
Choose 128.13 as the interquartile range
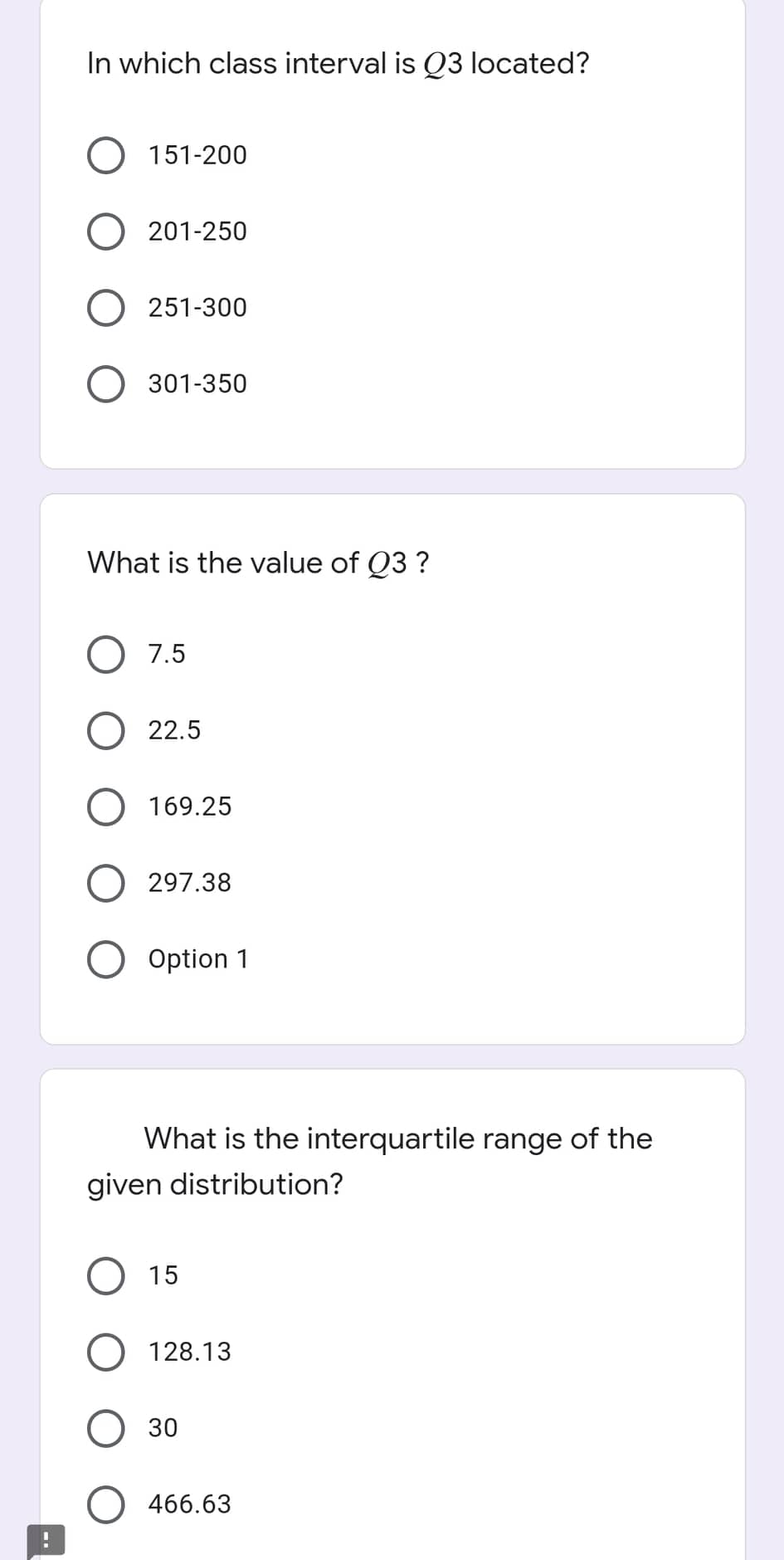[105, 1351]
